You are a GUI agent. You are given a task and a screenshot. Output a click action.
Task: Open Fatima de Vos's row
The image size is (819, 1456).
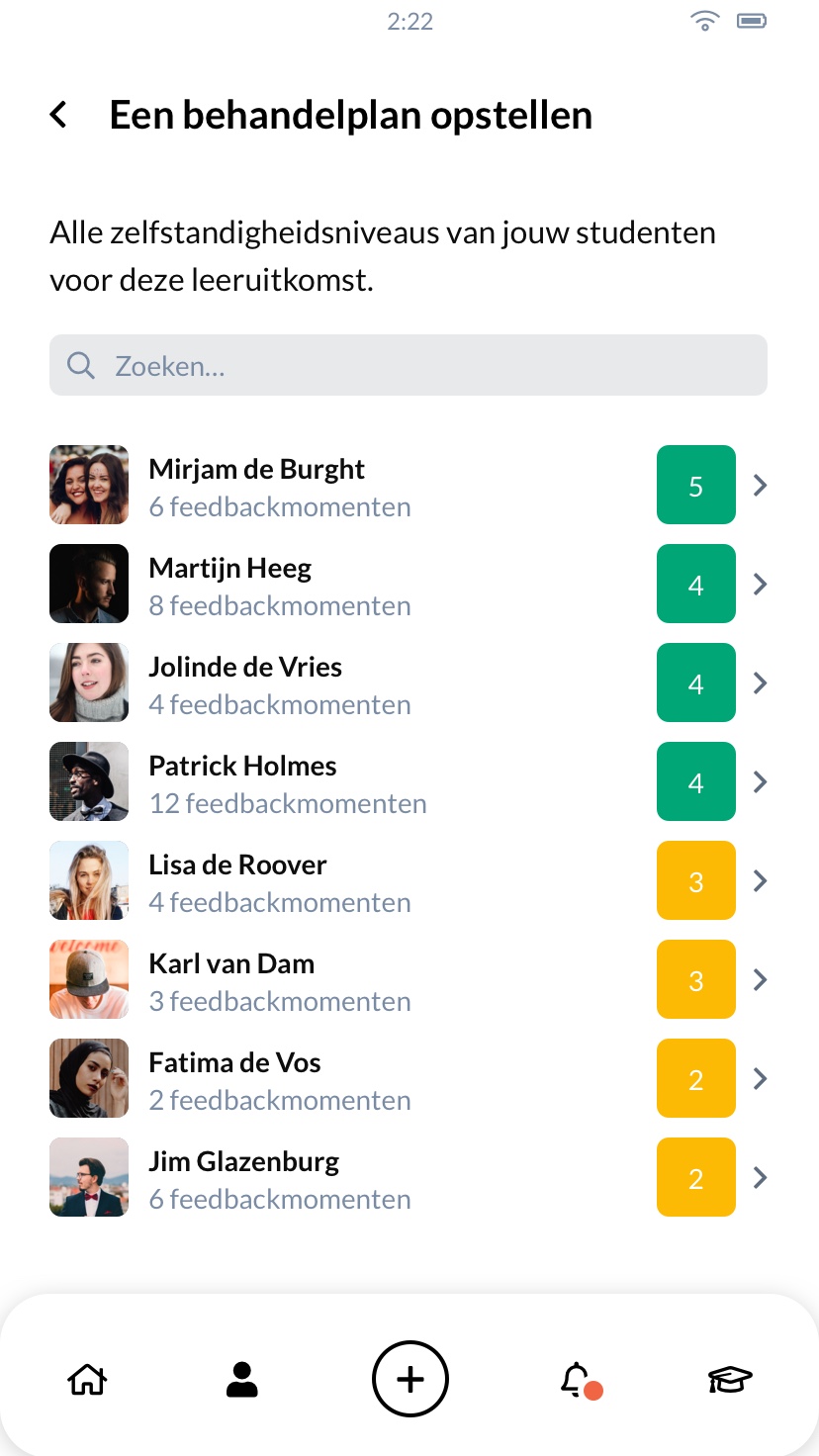(x=409, y=1078)
